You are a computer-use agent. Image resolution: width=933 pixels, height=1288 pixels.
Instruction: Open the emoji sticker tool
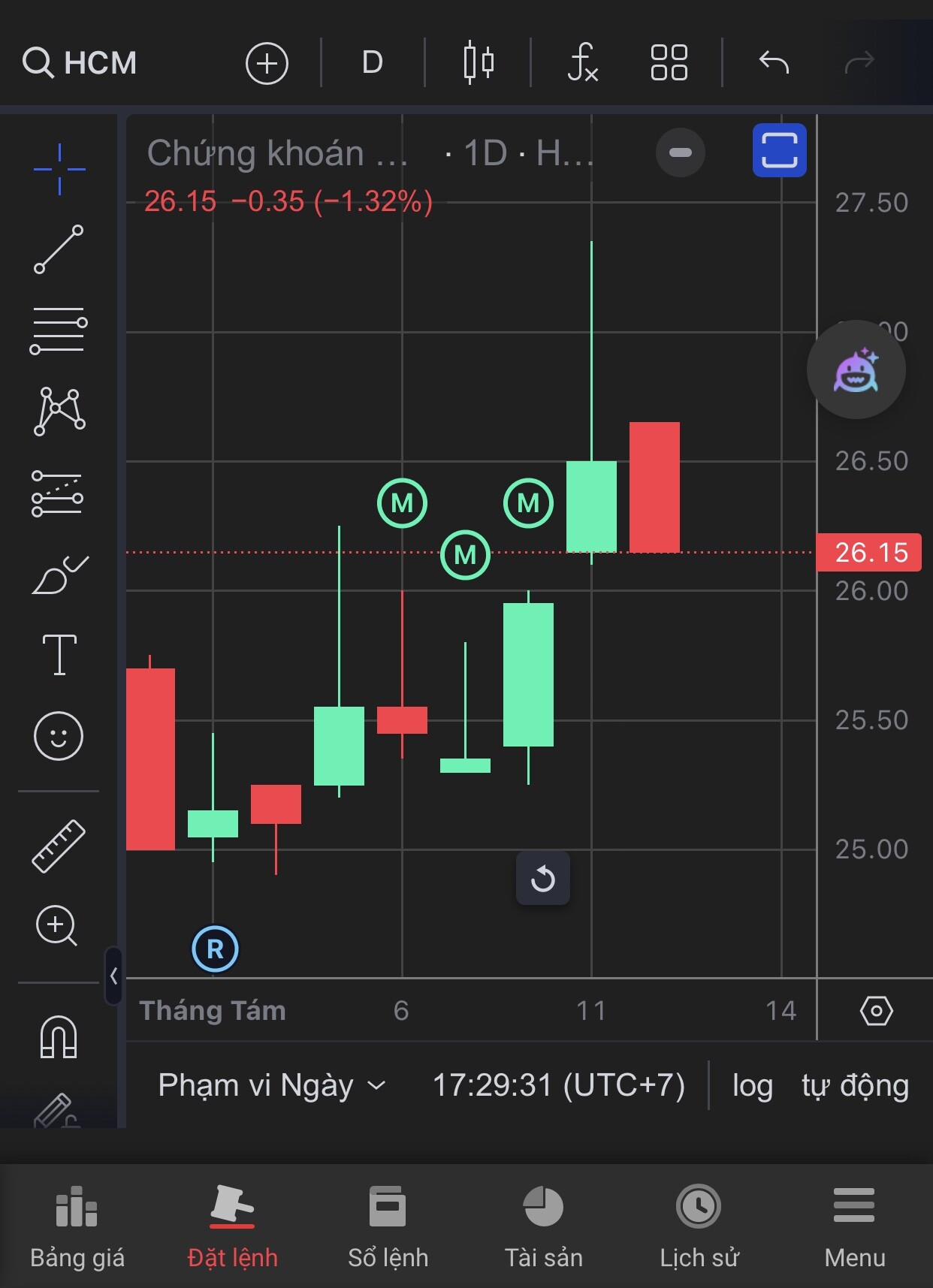(x=59, y=735)
